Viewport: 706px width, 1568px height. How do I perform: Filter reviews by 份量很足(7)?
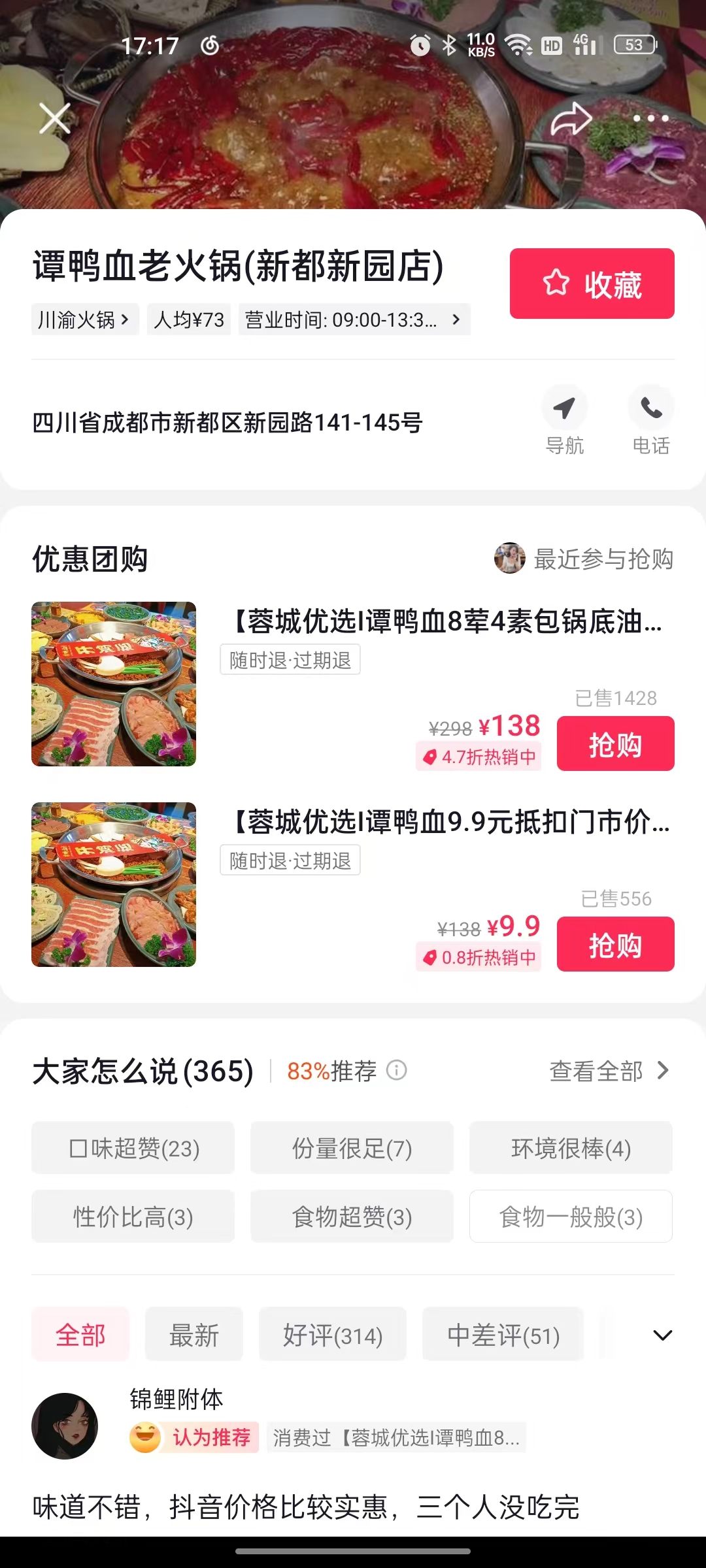point(352,1148)
